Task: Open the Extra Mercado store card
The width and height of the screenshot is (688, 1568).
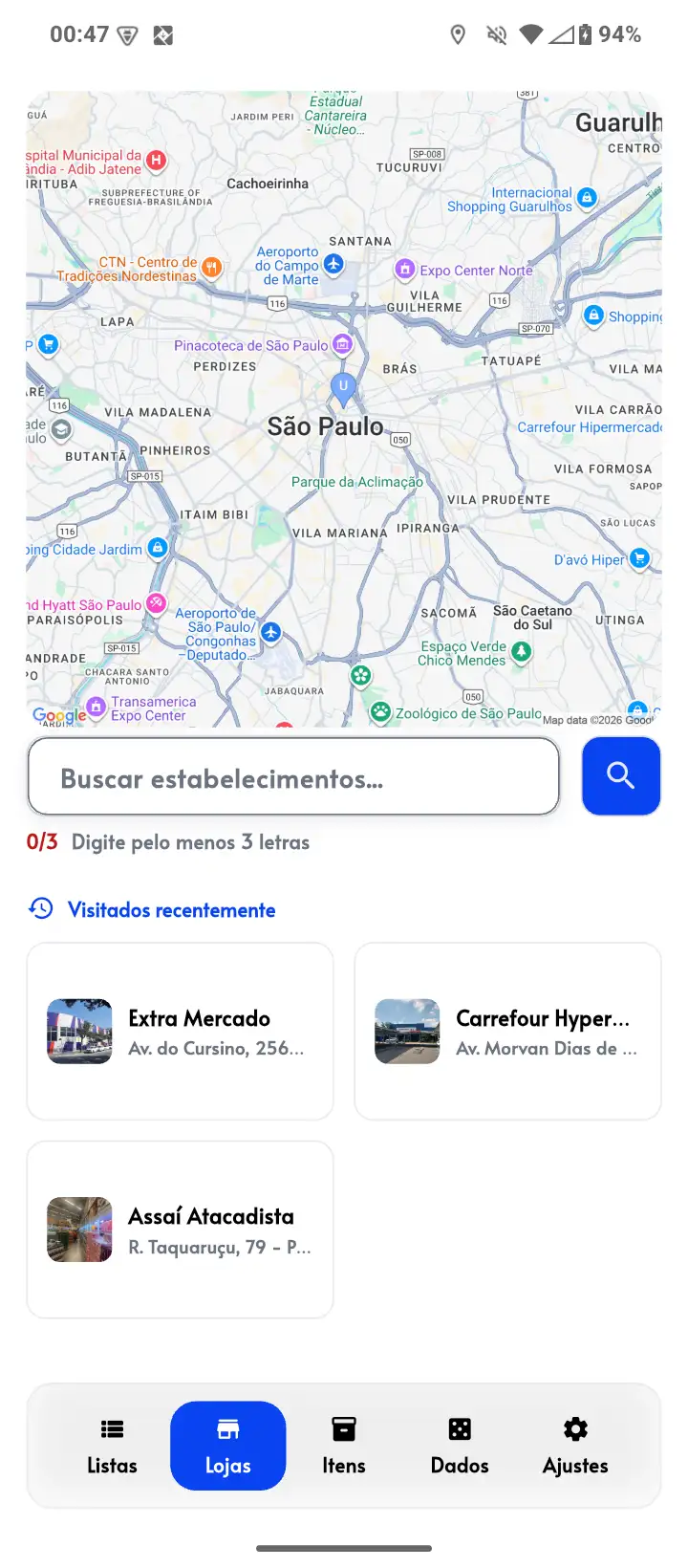Action: pos(180,1032)
